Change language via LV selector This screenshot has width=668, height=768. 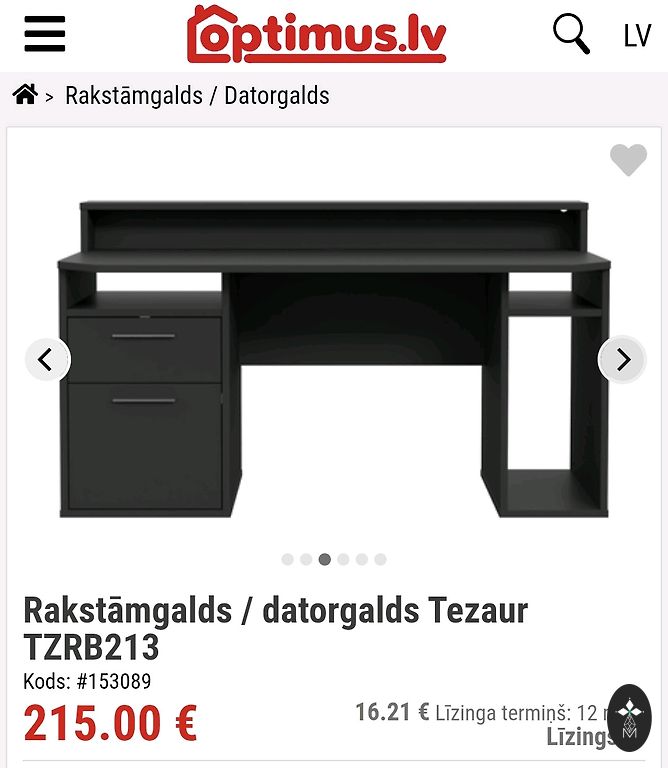pyautogui.click(x=637, y=37)
